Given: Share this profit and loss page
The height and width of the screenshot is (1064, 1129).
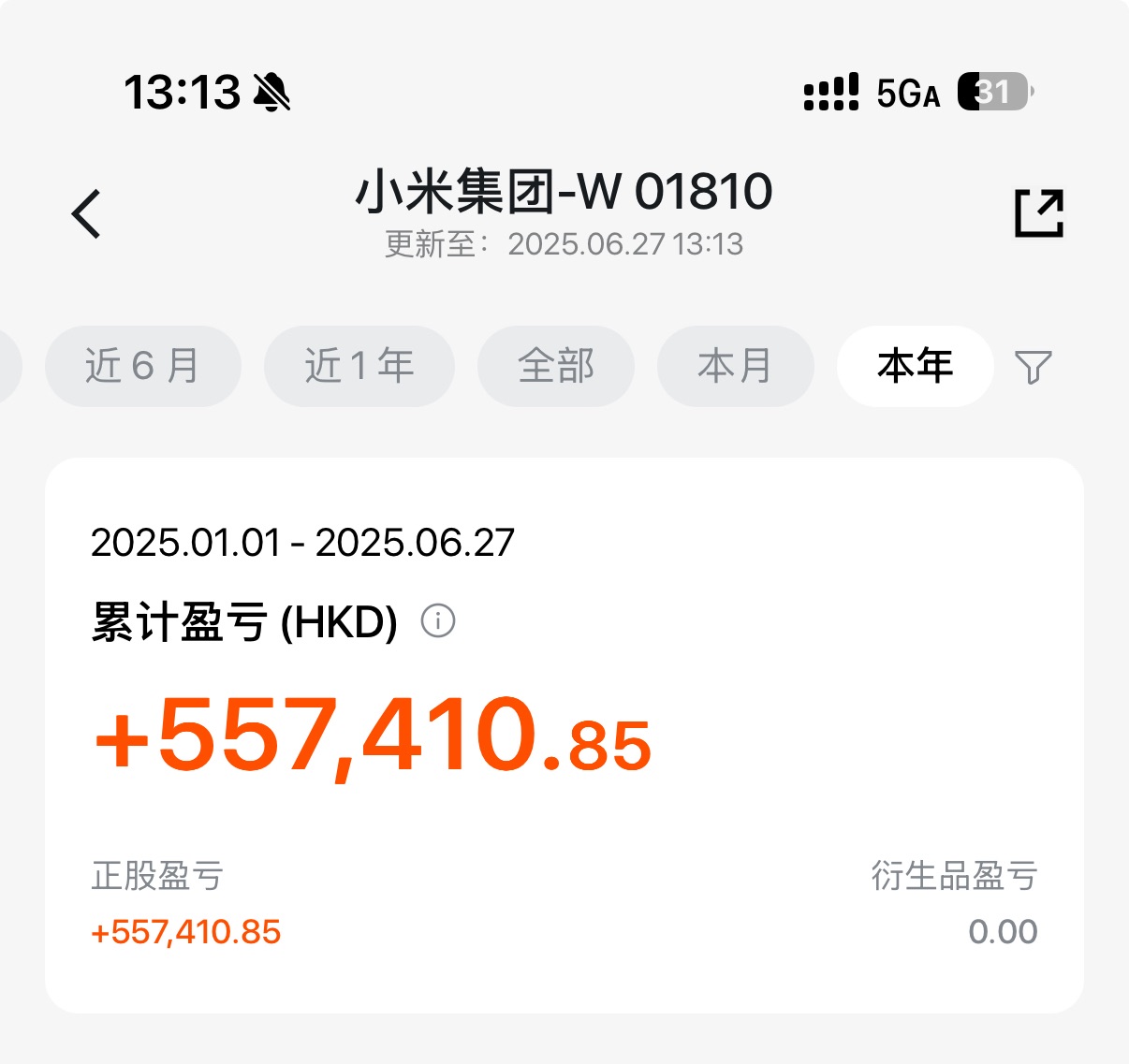Looking at the screenshot, I should 1039,213.
